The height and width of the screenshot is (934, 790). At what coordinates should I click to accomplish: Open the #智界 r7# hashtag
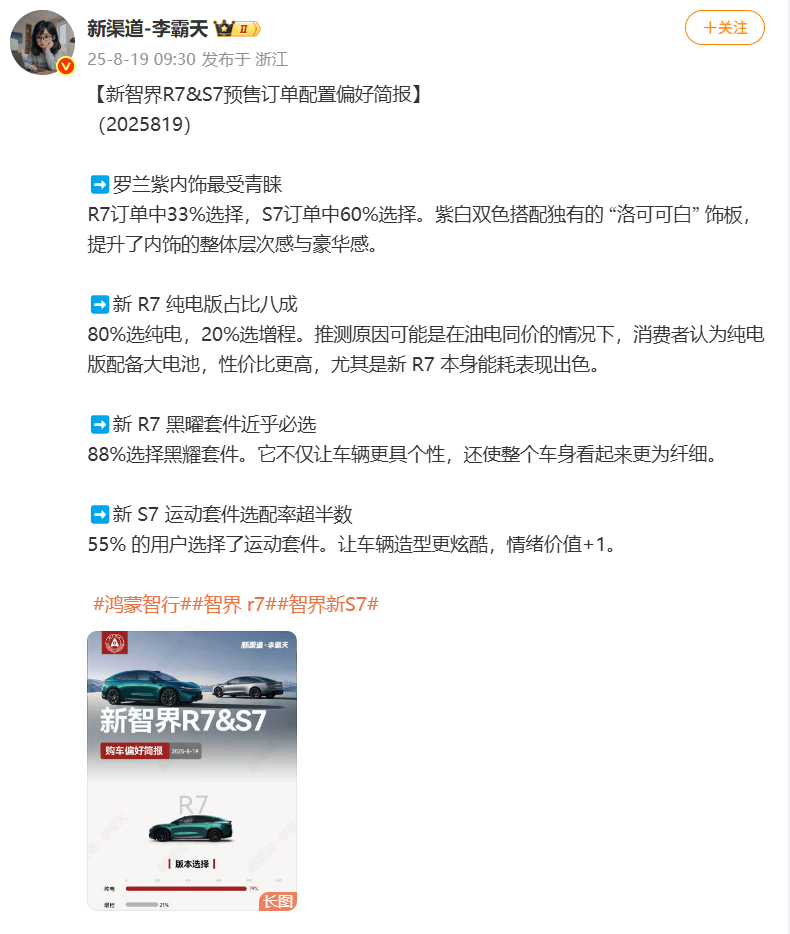coord(231,604)
